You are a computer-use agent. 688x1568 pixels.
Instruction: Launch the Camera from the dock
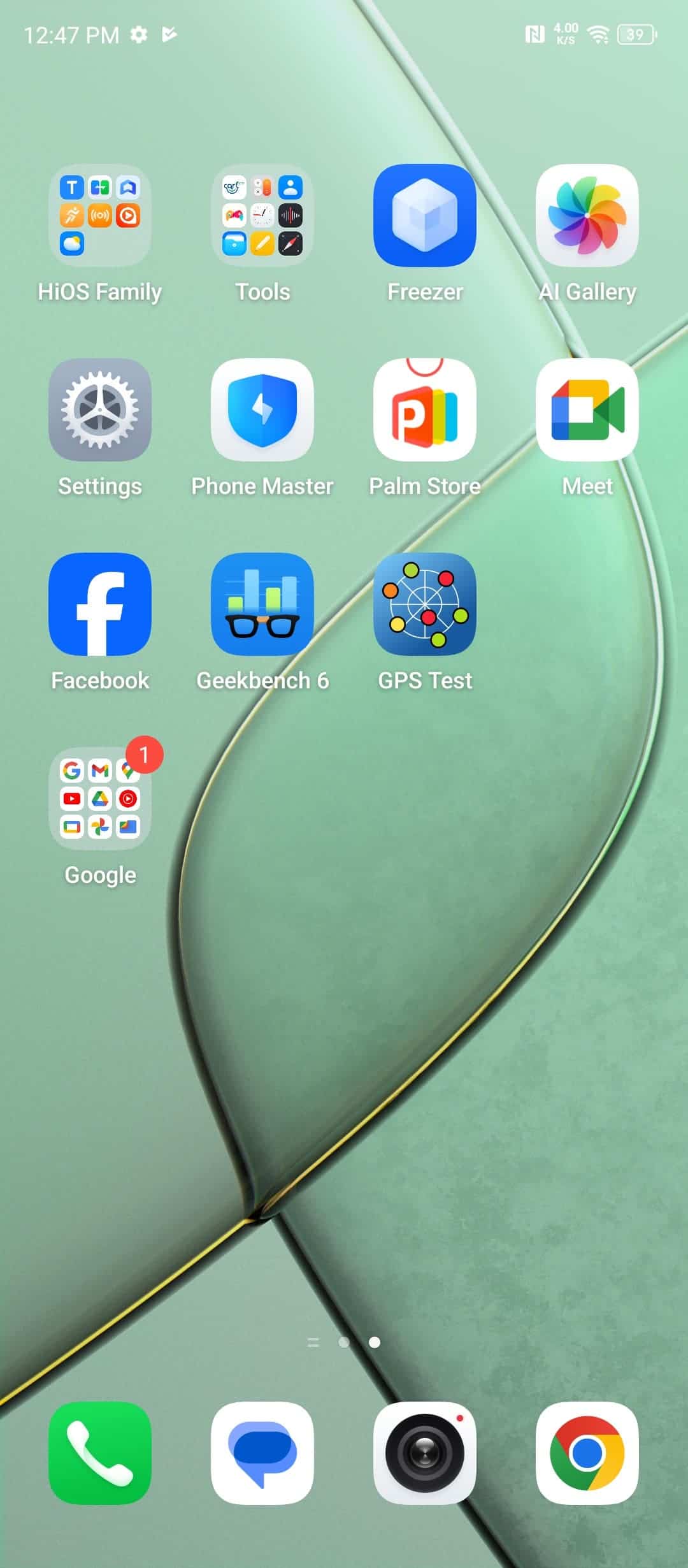tap(425, 1453)
